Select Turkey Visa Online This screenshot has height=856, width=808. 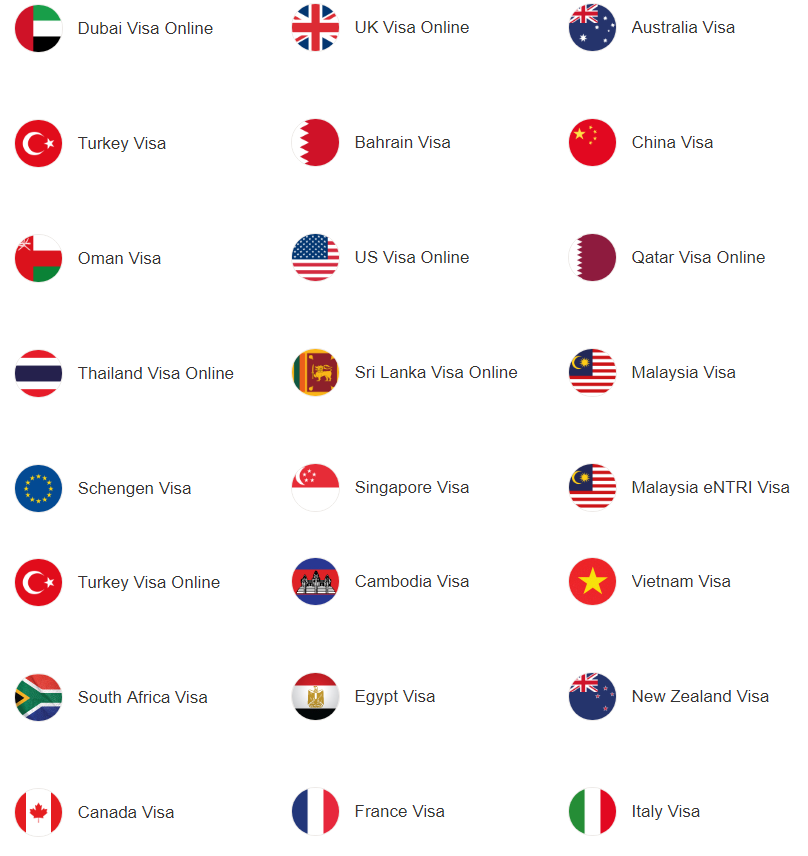148,582
